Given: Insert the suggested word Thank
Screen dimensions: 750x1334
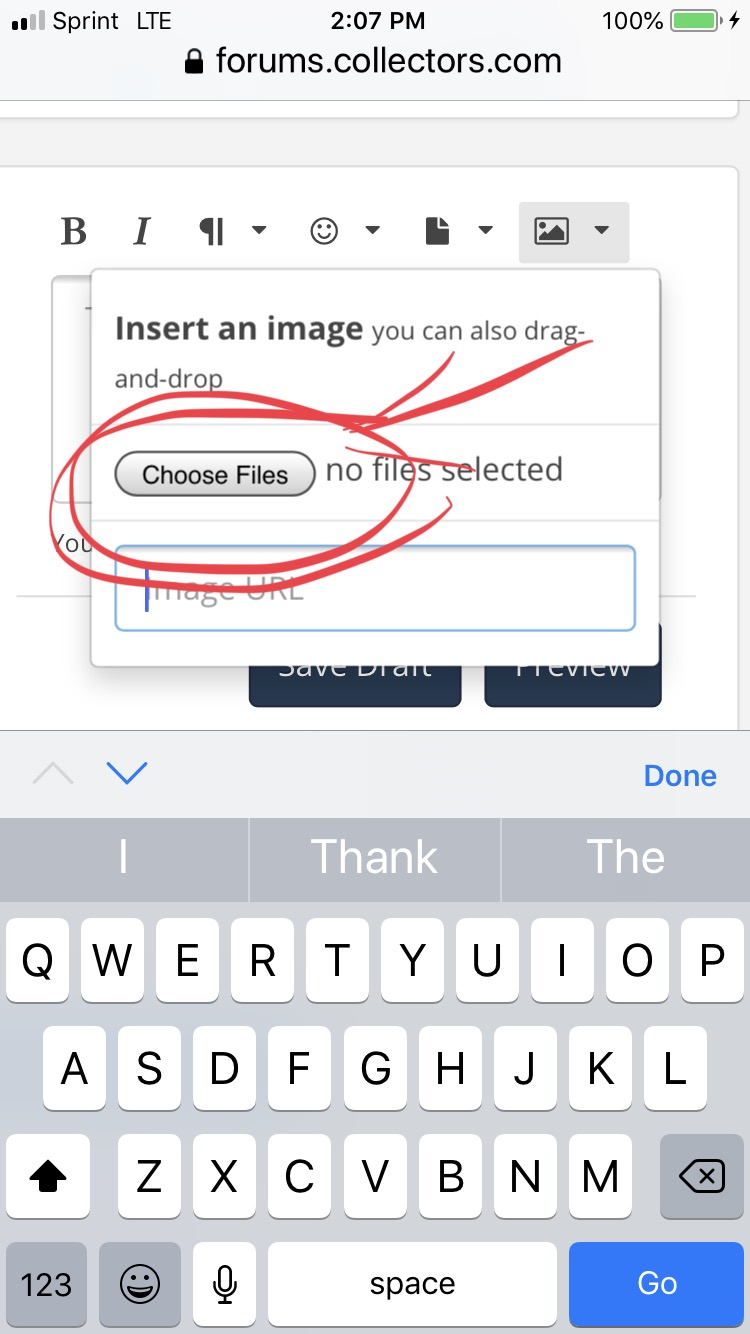Looking at the screenshot, I should (x=375, y=857).
